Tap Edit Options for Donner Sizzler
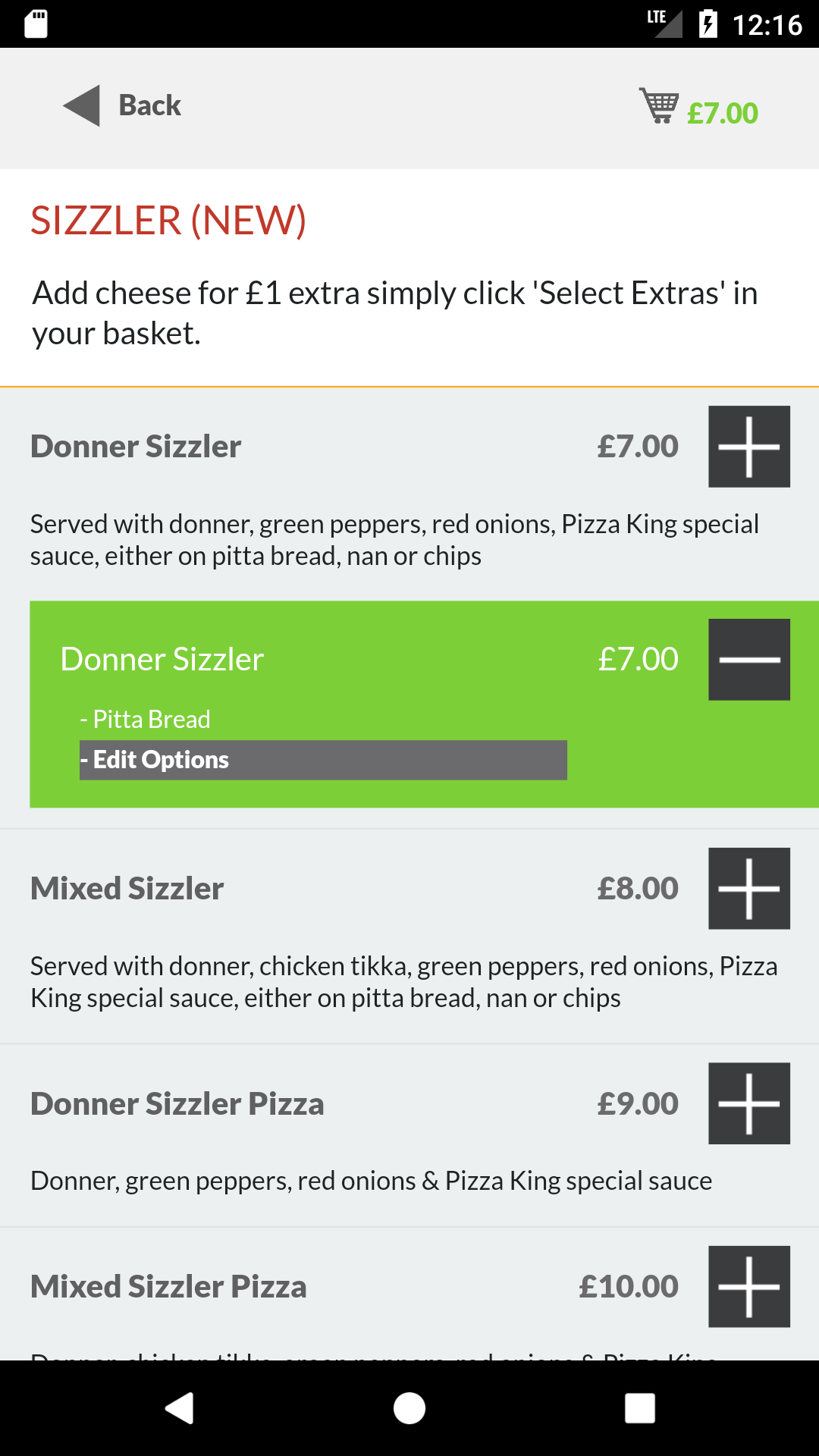This screenshot has height=1456, width=819. click(x=323, y=760)
